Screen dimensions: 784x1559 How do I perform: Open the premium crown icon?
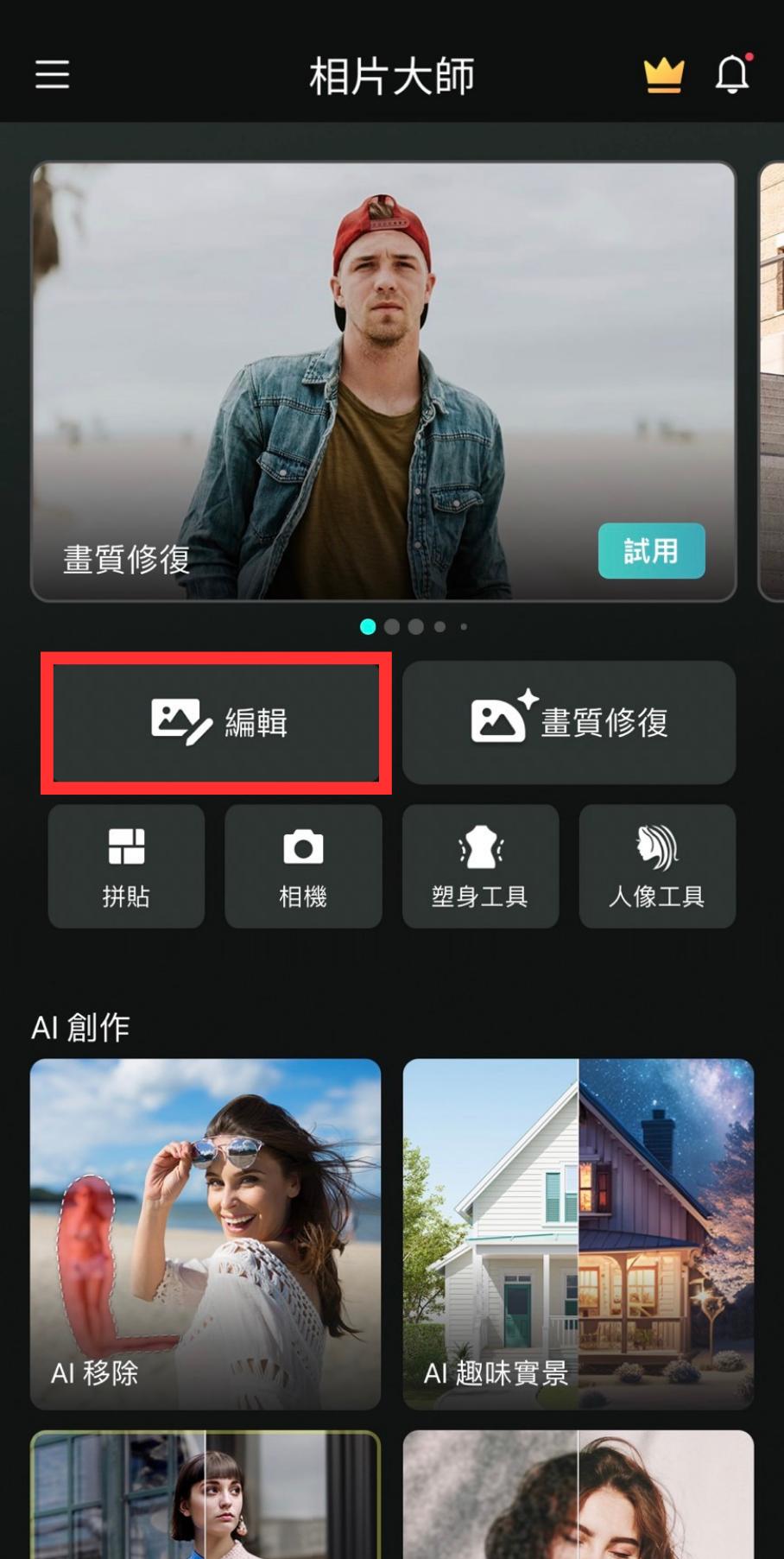pos(663,75)
